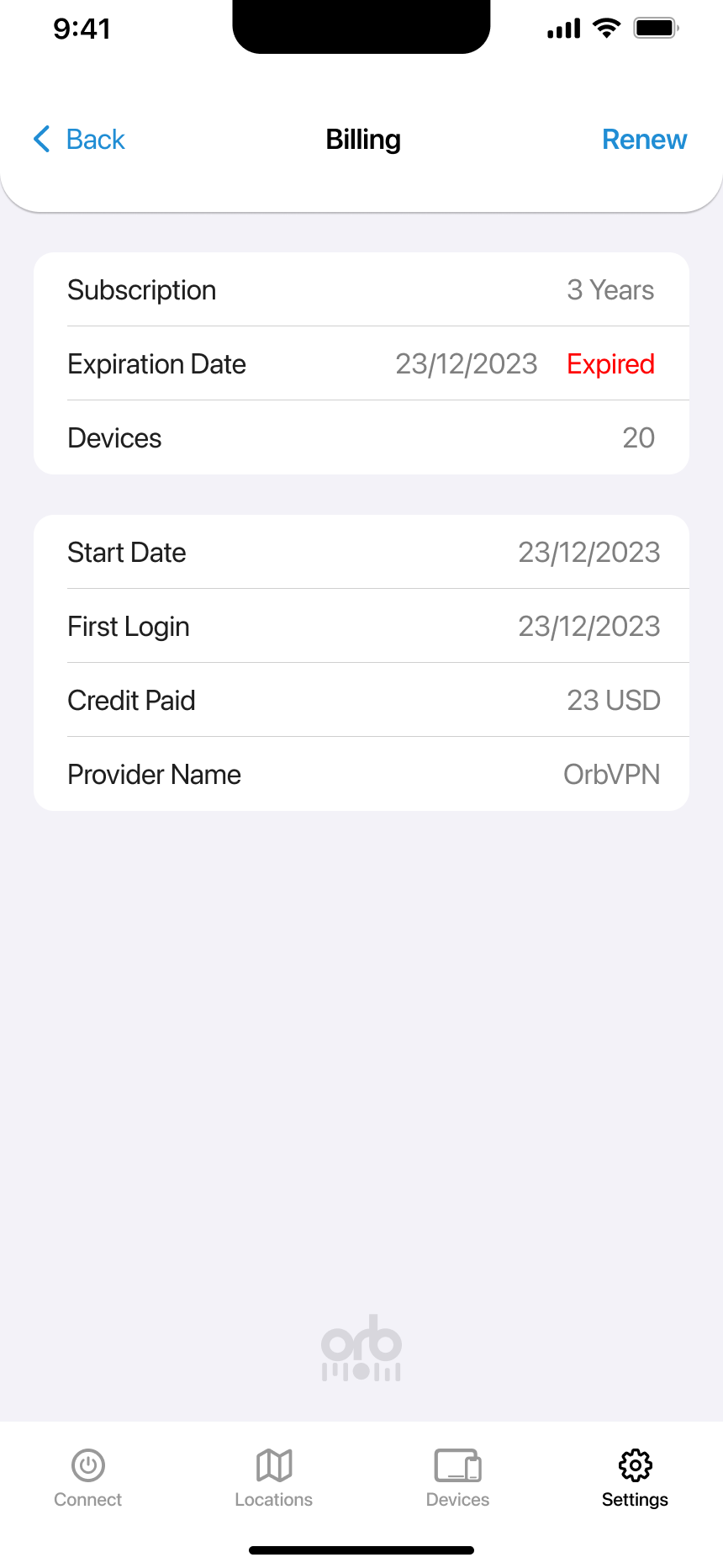Select the Provider Name OrbVPN row

click(361, 774)
